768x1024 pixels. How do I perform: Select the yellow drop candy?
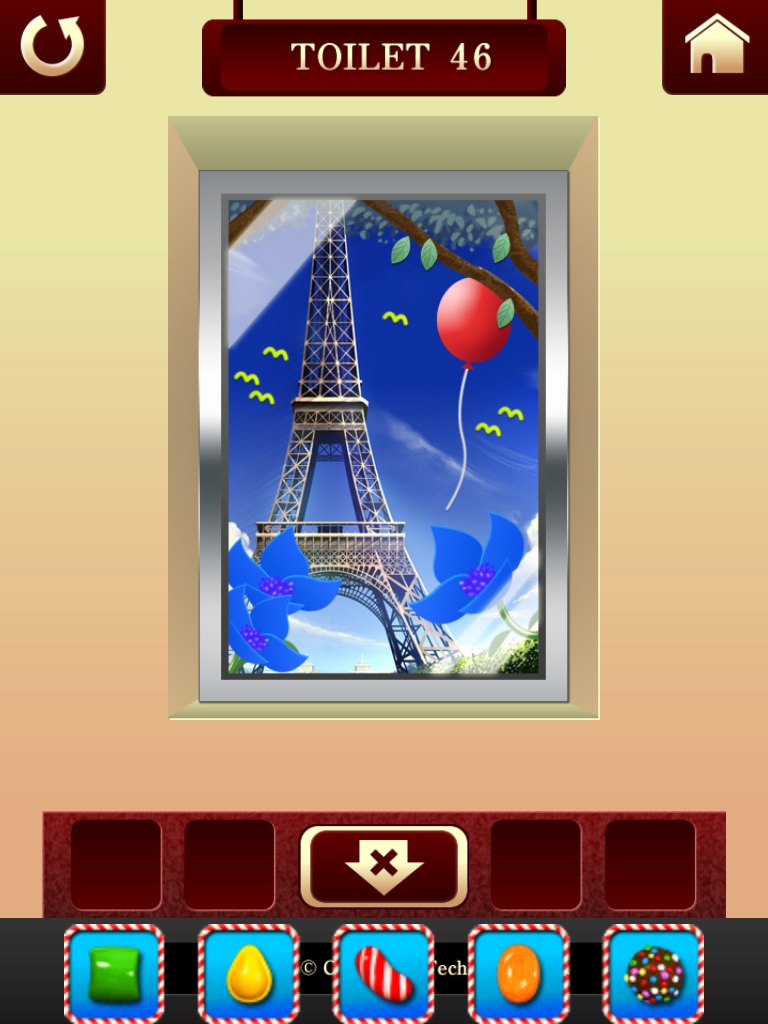pos(248,974)
